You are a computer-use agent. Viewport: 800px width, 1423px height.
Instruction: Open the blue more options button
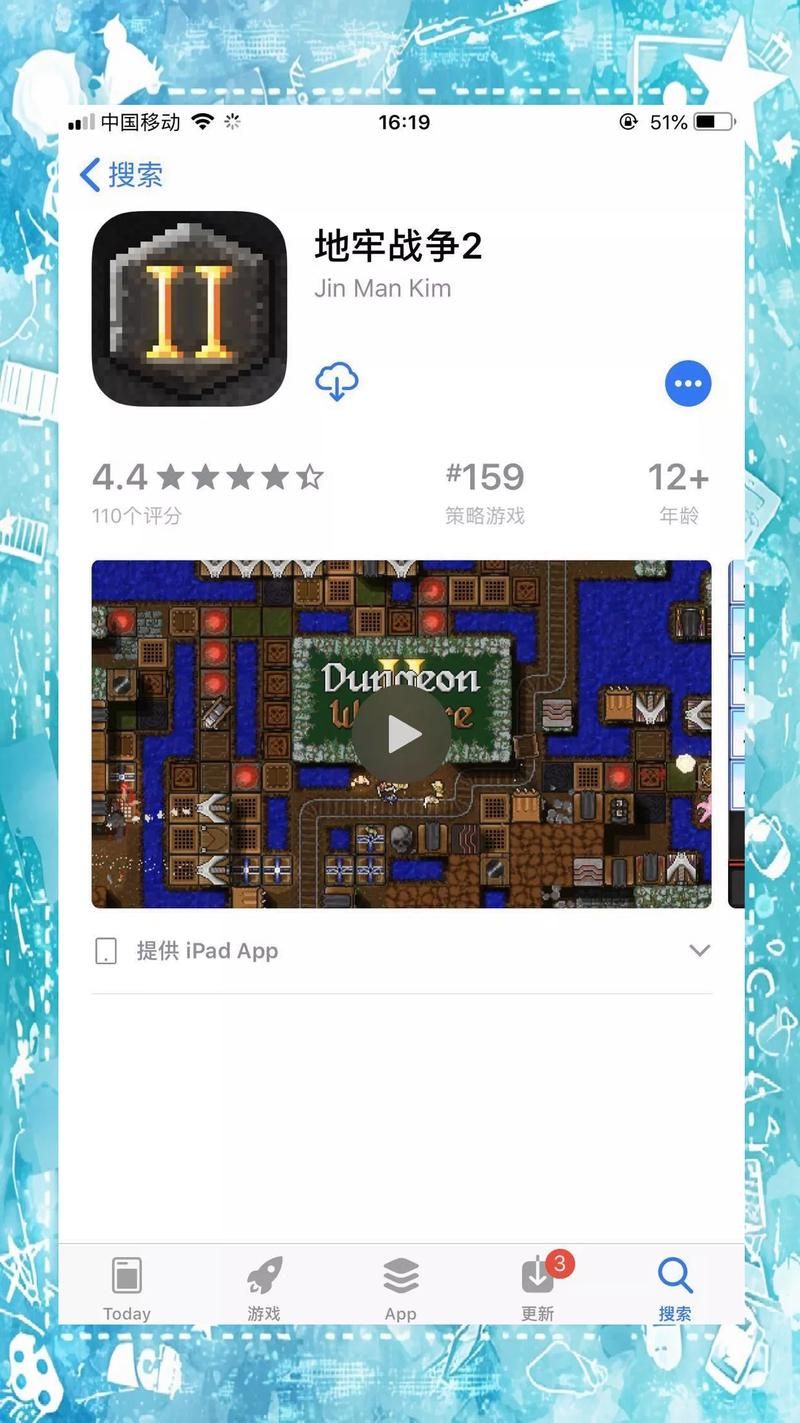[688, 383]
